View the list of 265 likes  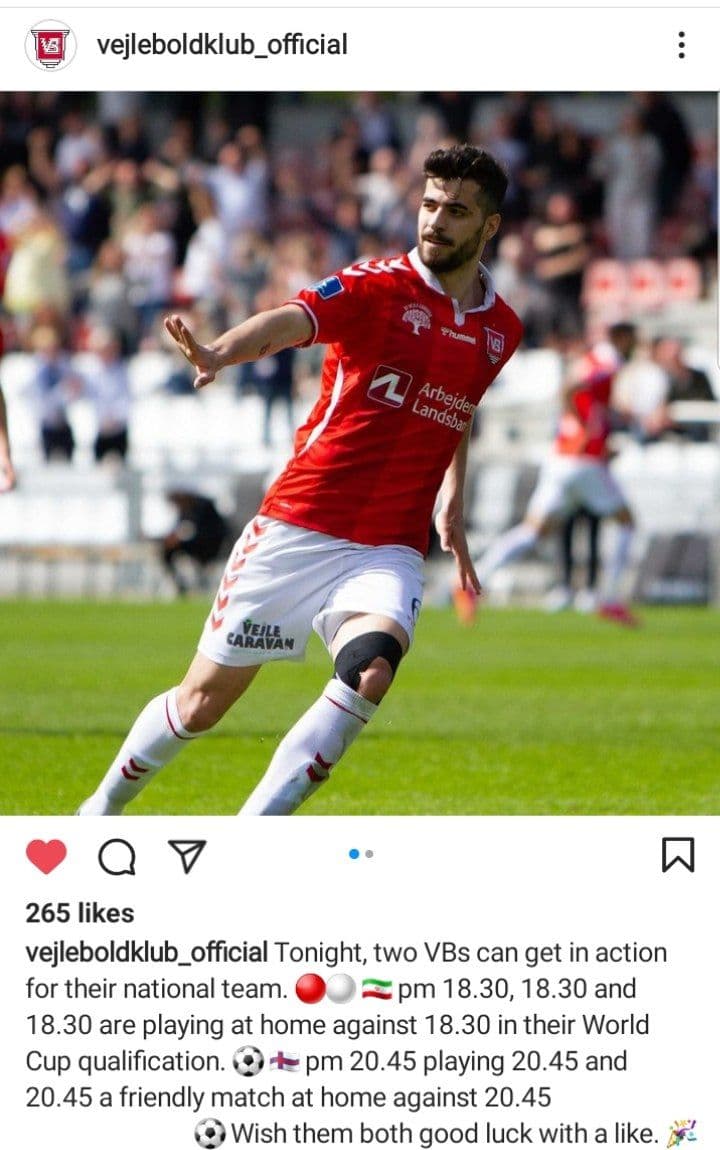(79, 913)
